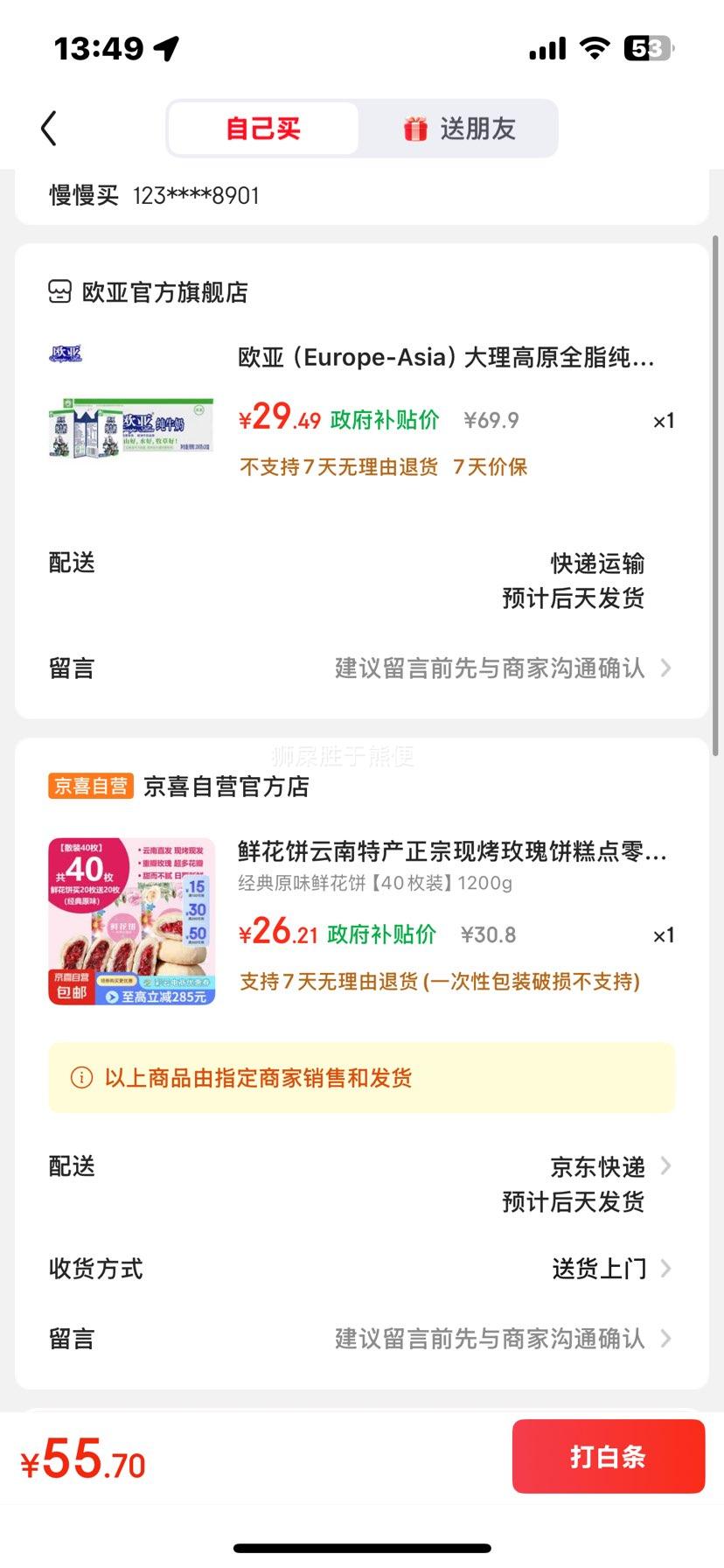Expand the 配送 京东快递 delivery chevron
The width and height of the screenshot is (724, 1568).
tap(665, 1165)
